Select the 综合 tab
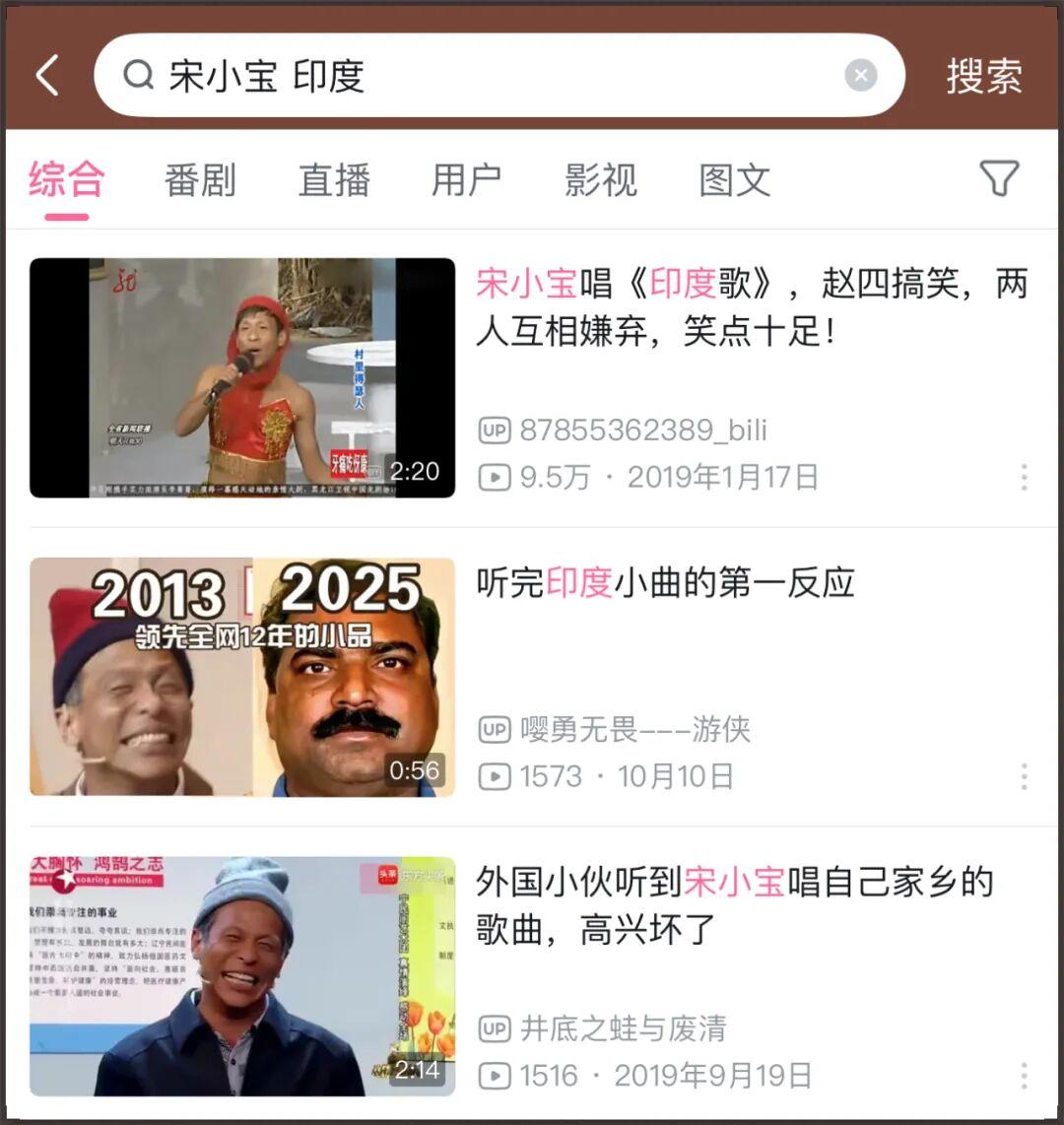 pos(66,180)
